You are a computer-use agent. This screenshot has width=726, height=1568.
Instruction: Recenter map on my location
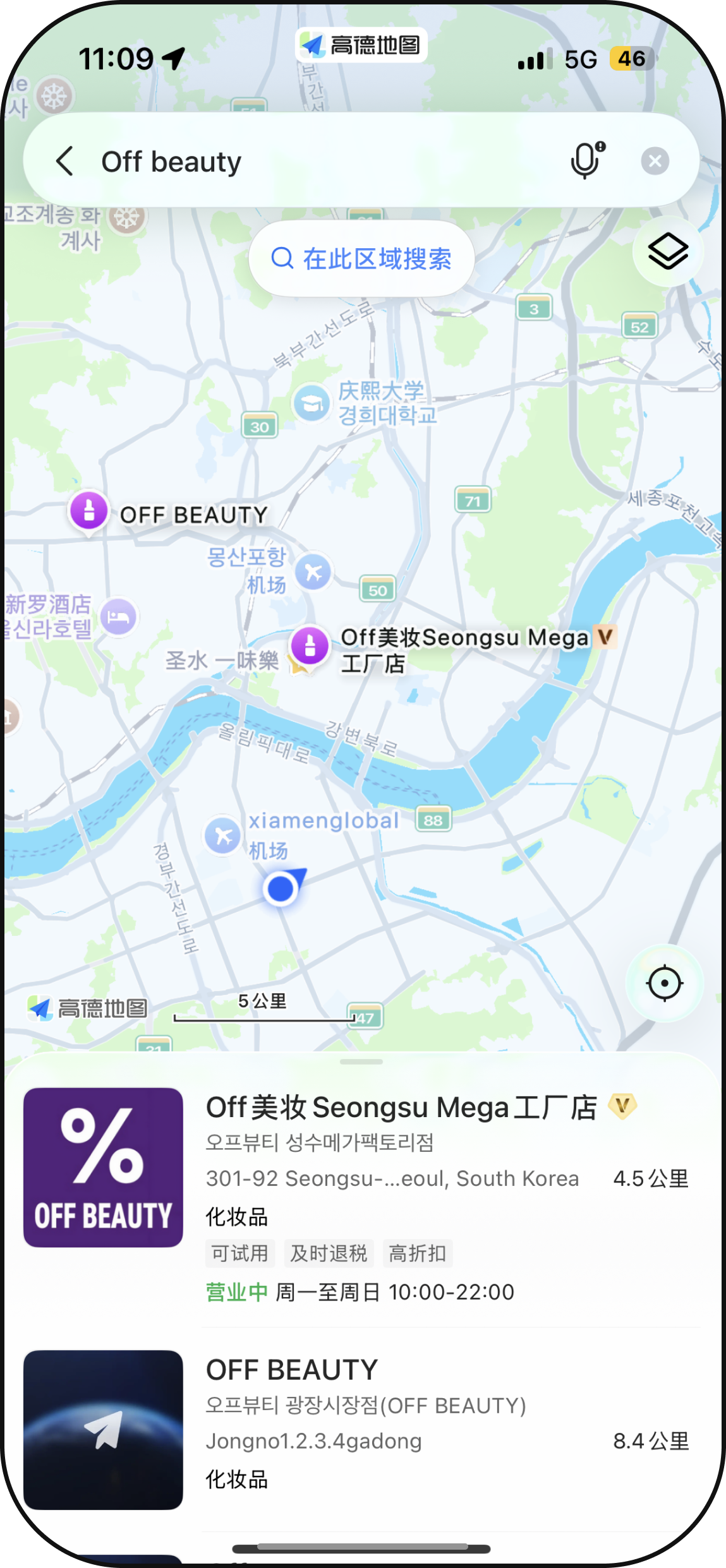pyautogui.click(x=664, y=983)
